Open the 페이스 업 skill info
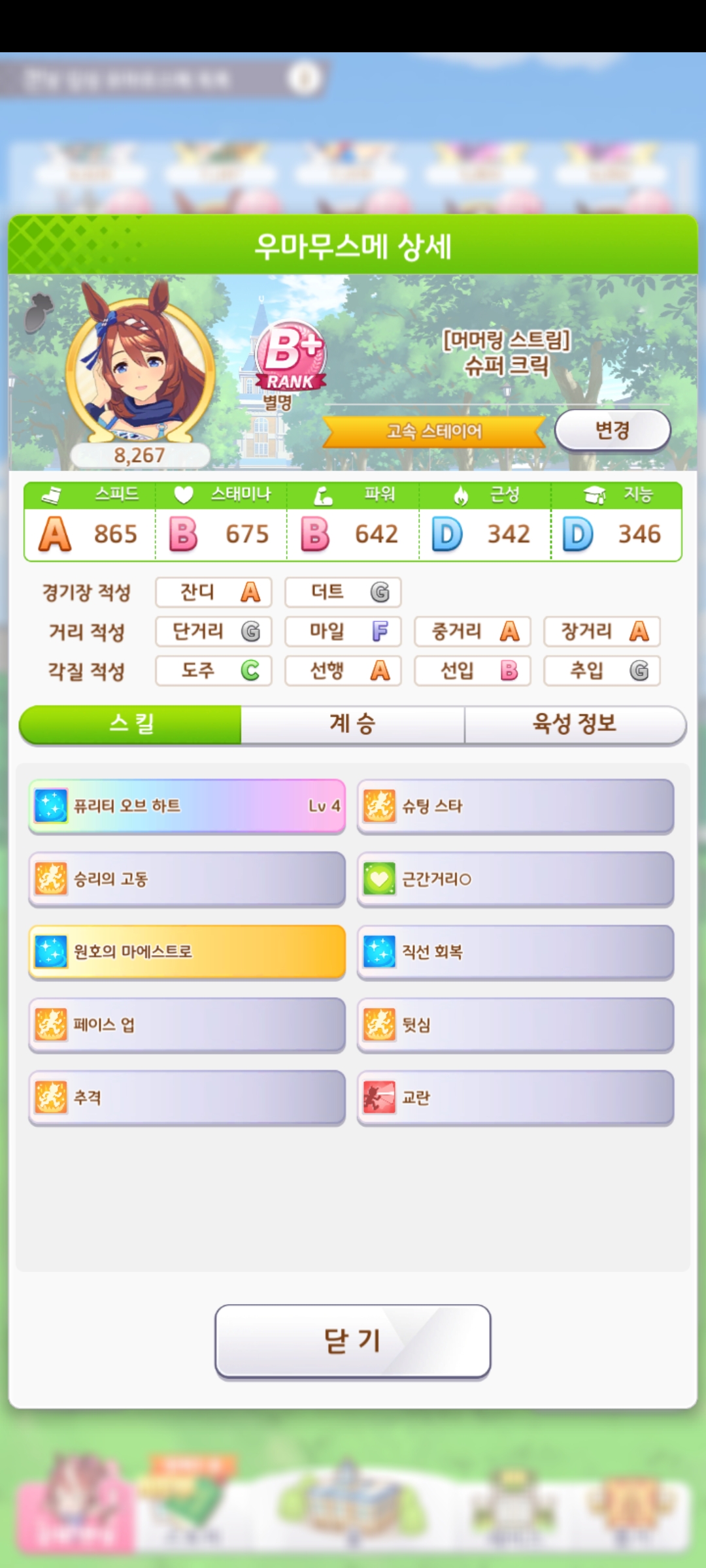 [187, 1024]
